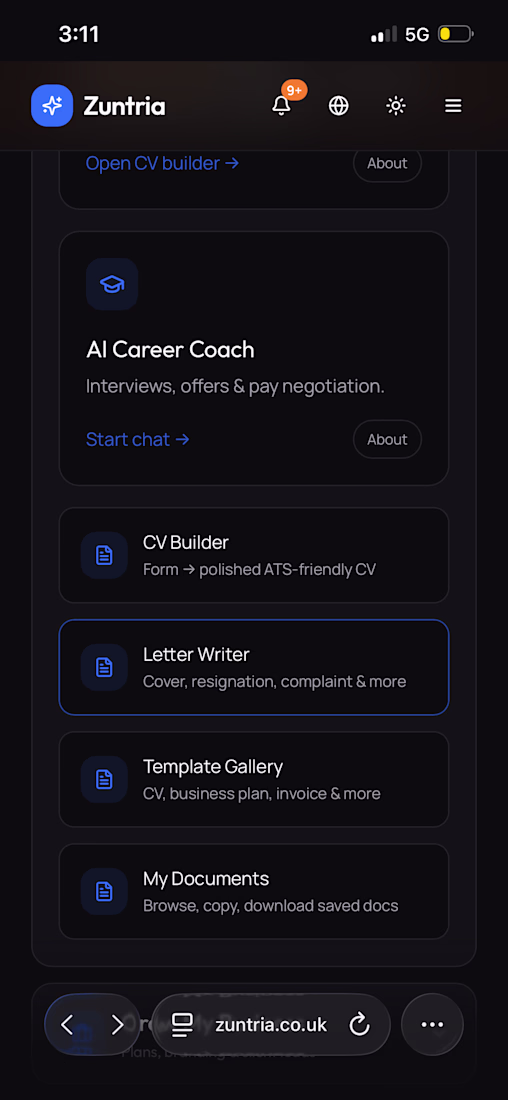
Task: Go back in the browser
Action: (67, 1025)
